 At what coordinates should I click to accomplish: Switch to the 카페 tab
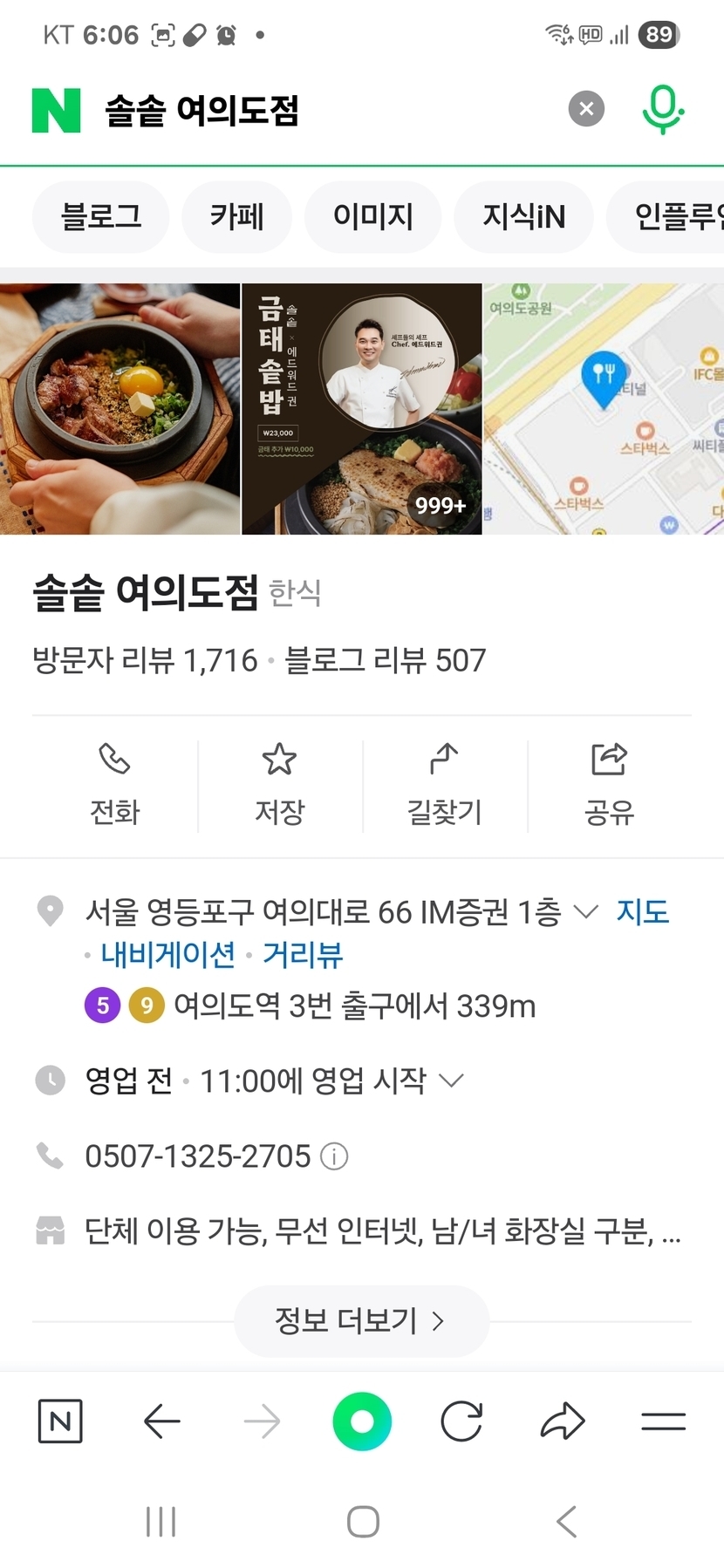click(x=236, y=216)
